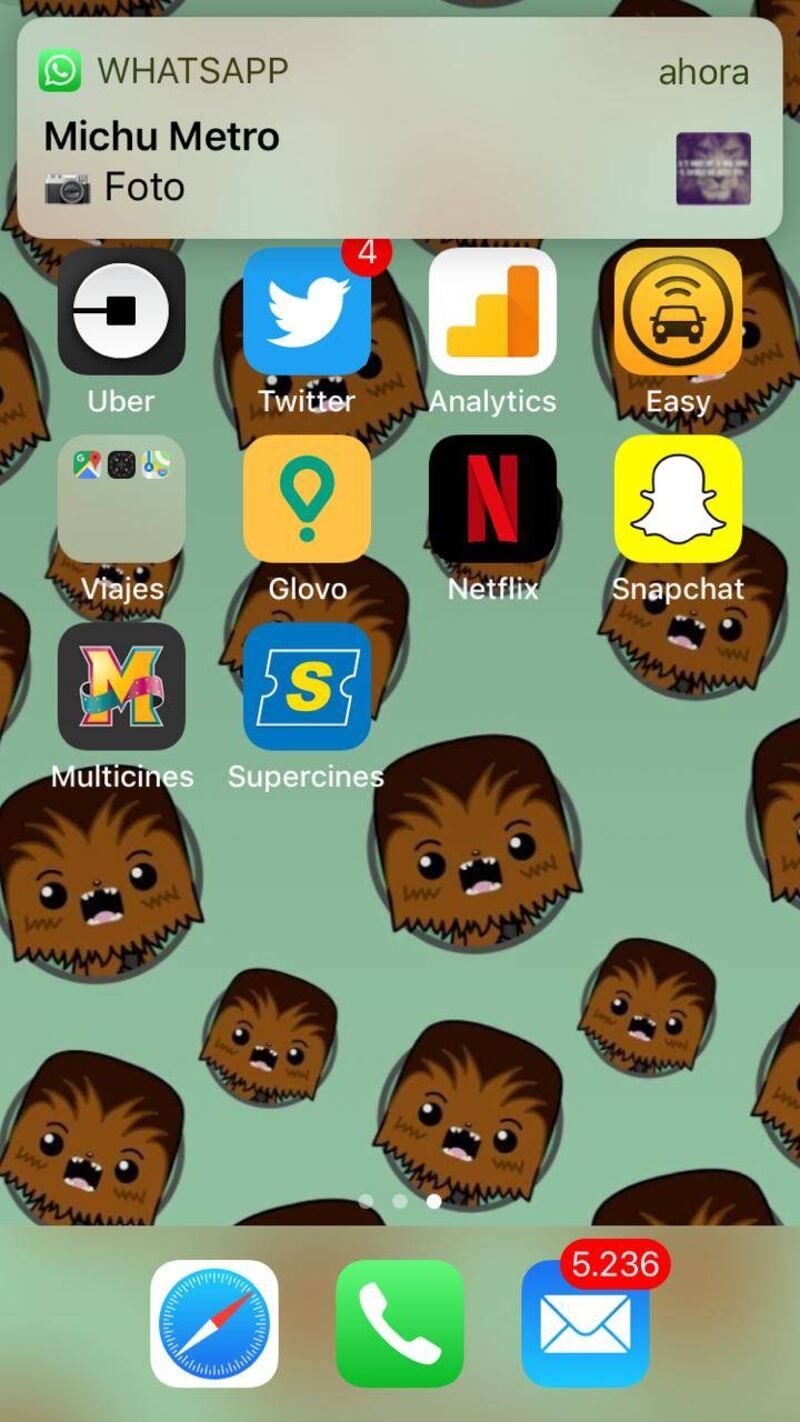Tap the home screen page indicator dots
Image resolution: width=800 pixels, height=1422 pixels.
[x=400, y=1201]
